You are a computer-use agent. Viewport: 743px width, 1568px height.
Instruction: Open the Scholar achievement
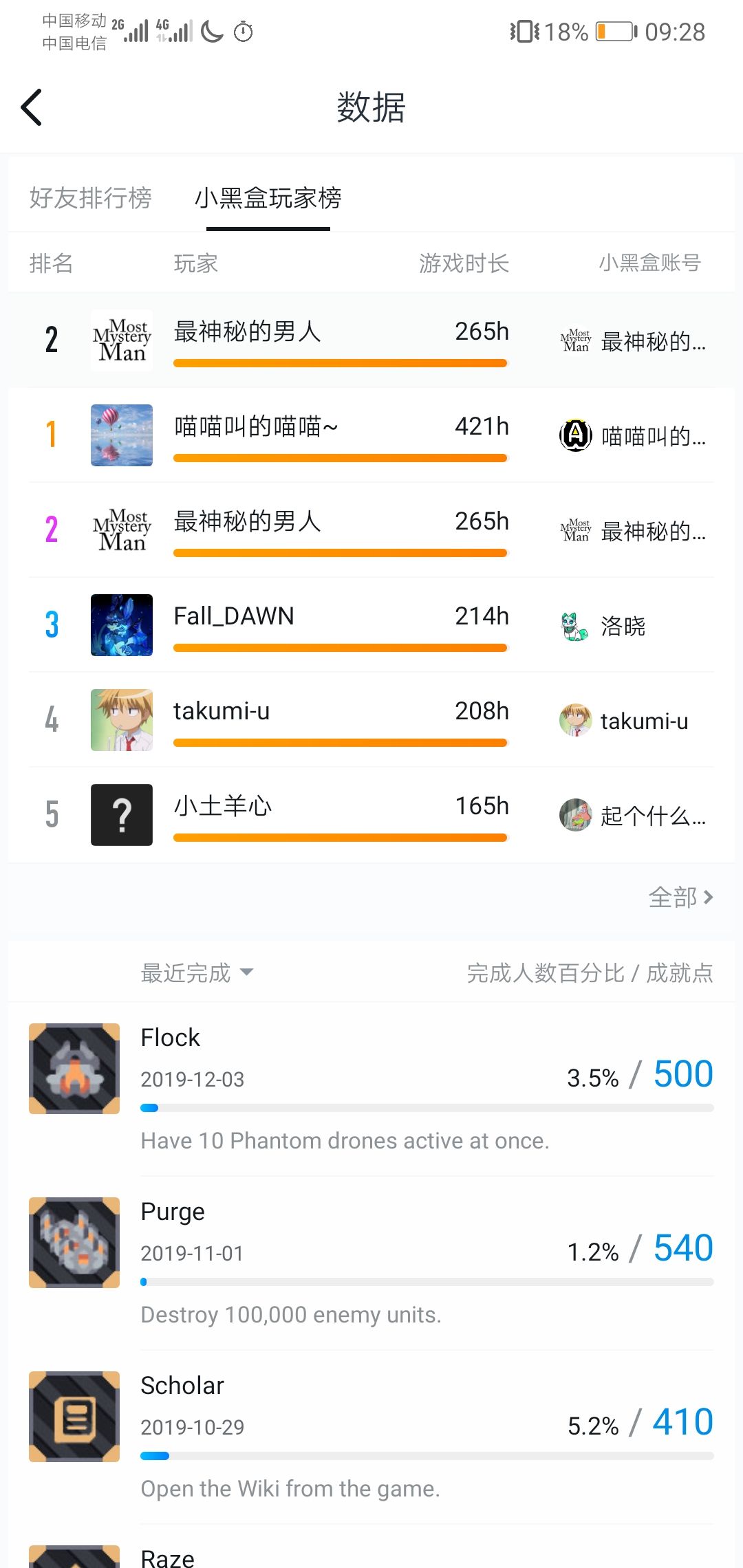(x=371, y=1437)
